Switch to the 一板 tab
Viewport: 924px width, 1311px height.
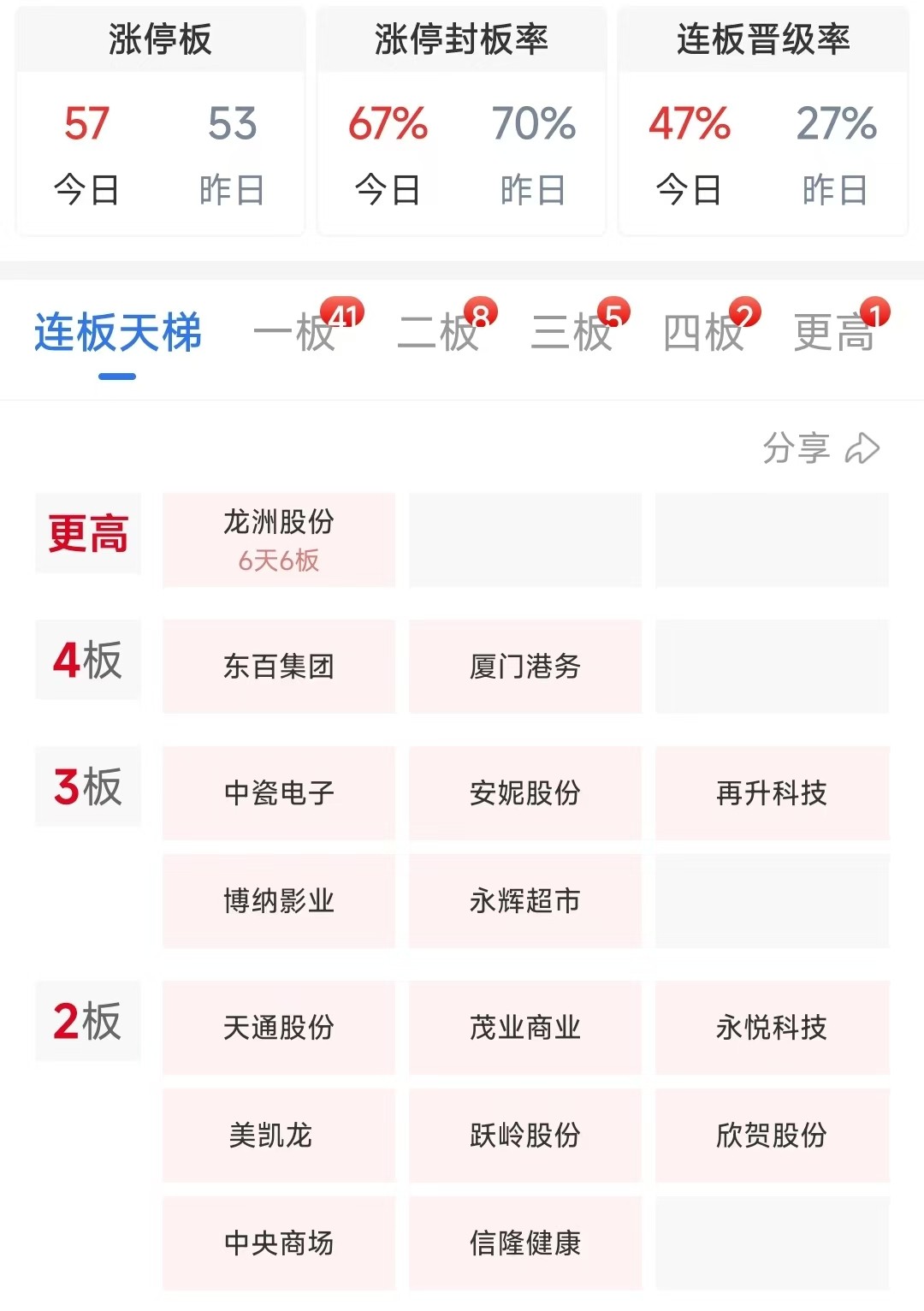[295, 332]
